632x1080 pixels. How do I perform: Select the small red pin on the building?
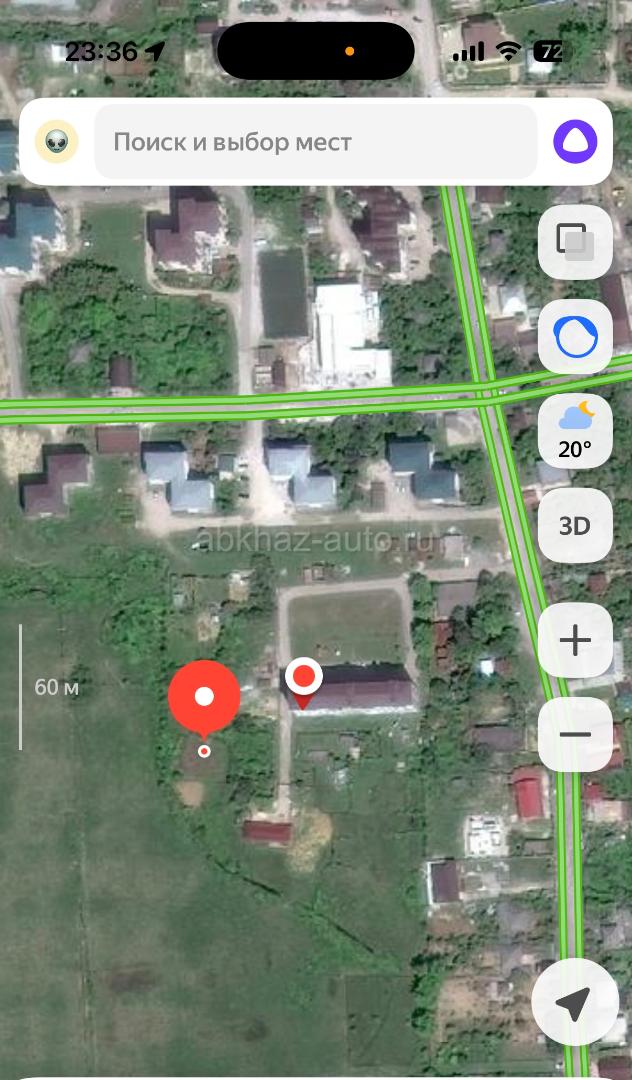click(303, 679)
